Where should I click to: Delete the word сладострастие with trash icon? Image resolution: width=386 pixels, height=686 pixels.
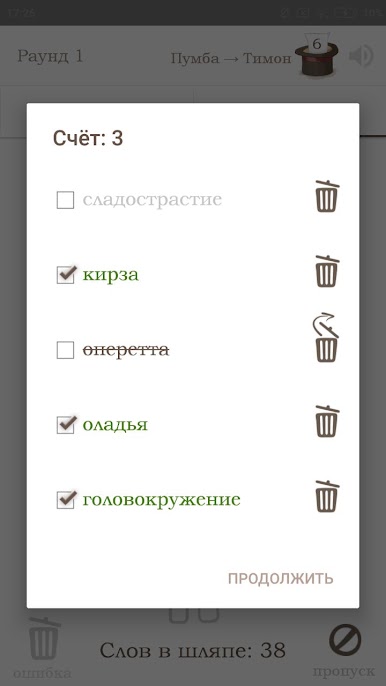327,196
